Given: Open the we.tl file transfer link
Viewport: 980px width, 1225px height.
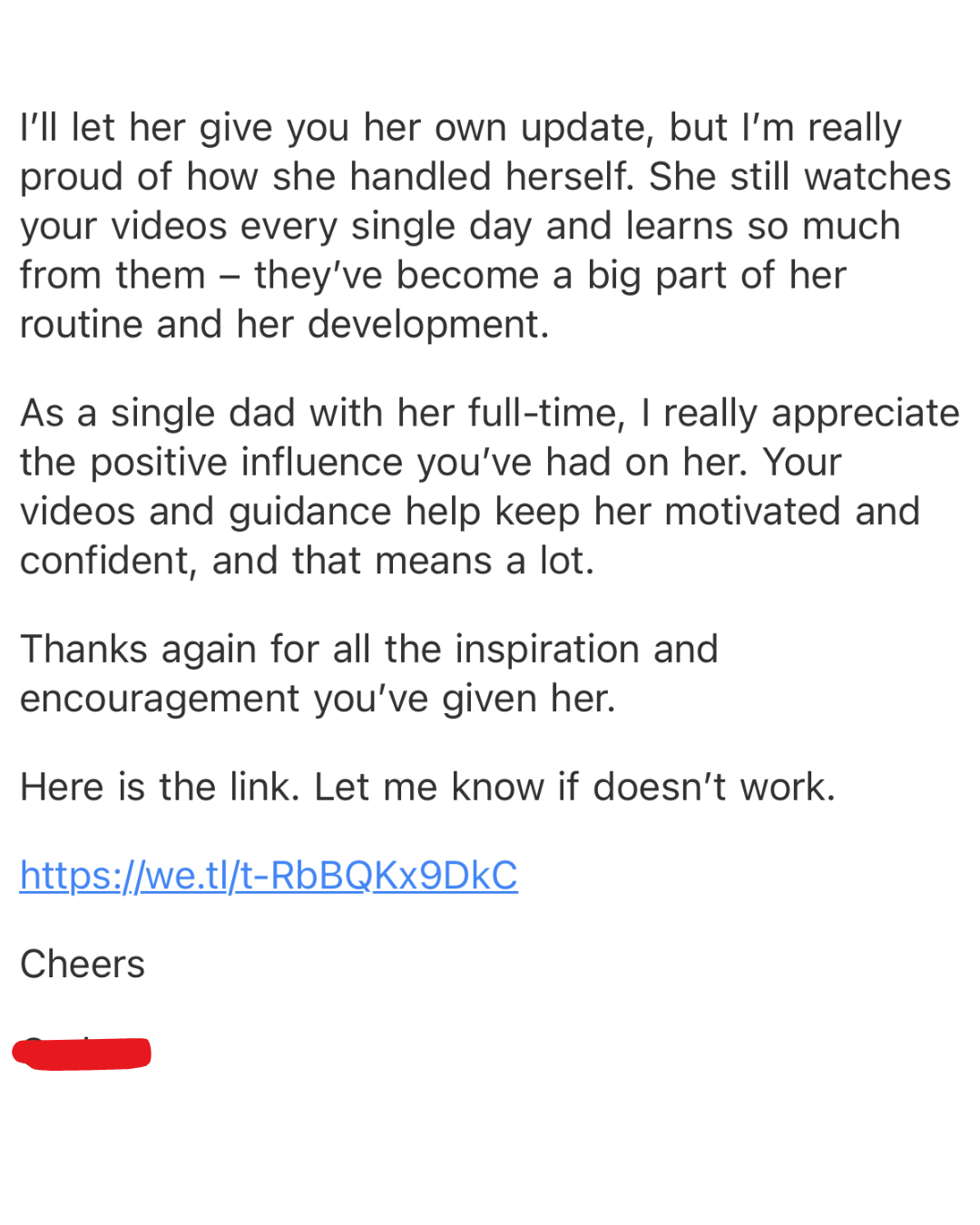Looking at the screenshot, I should point(269,876).
